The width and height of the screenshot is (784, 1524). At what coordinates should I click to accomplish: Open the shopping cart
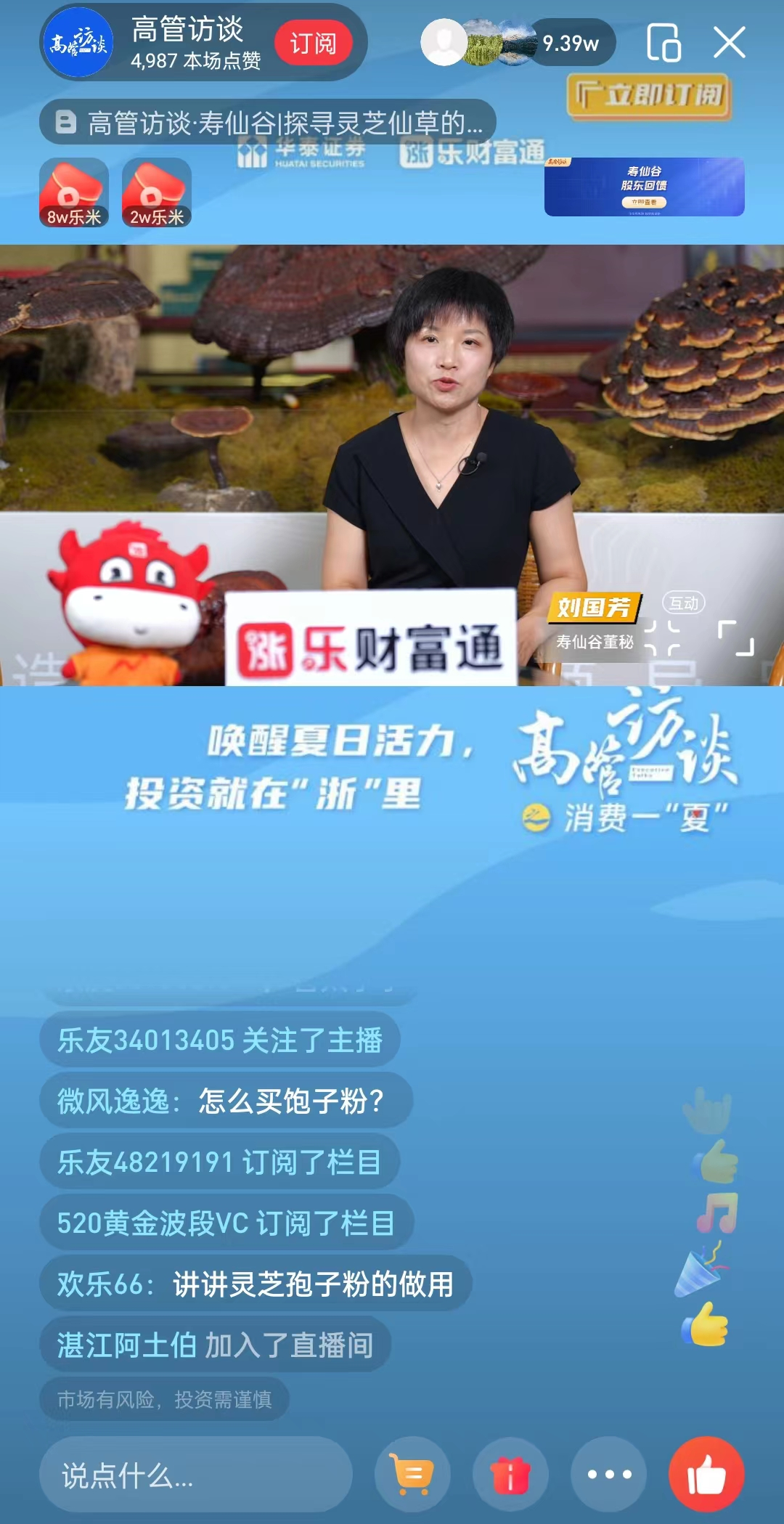coord(412,1475)
